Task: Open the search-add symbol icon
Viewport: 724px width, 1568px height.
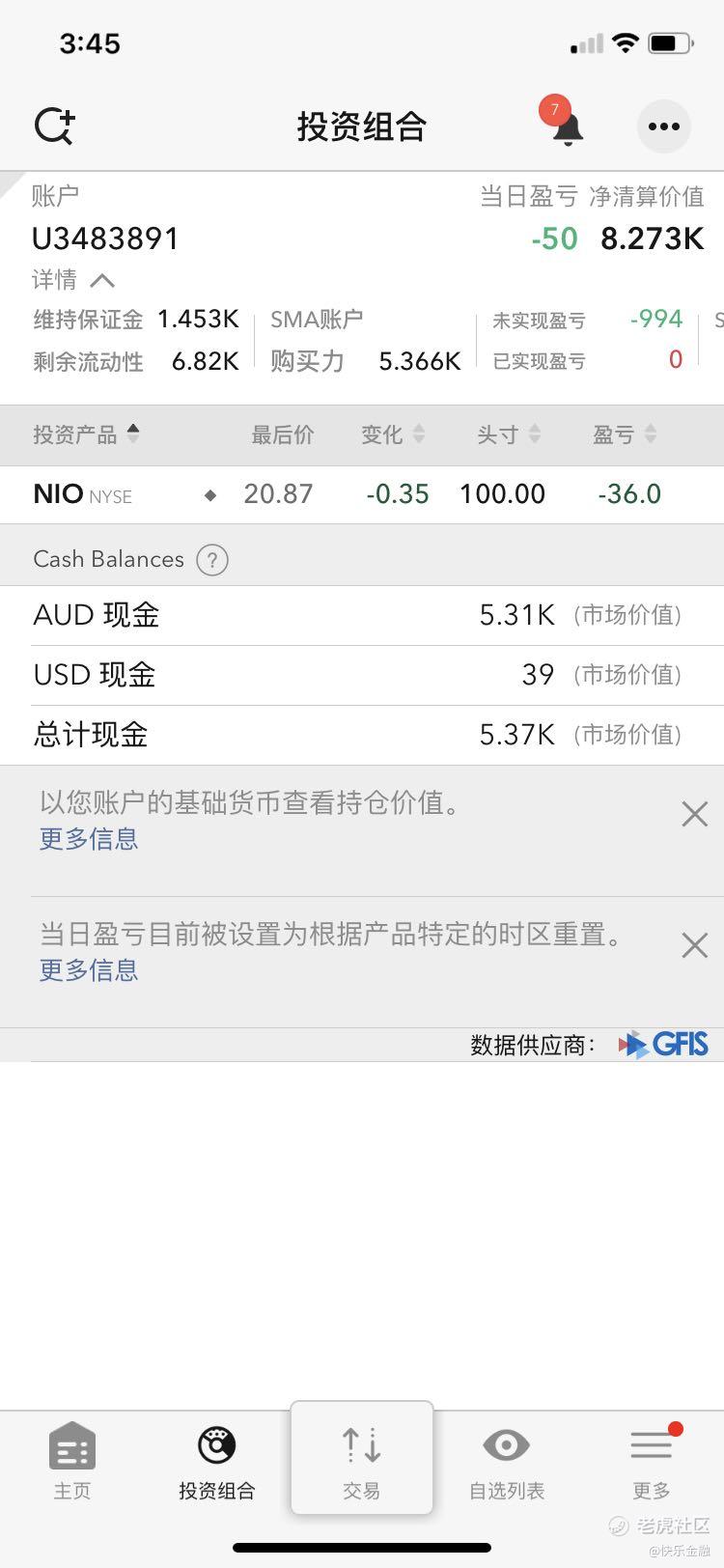Action: click(x=55, y=126)
